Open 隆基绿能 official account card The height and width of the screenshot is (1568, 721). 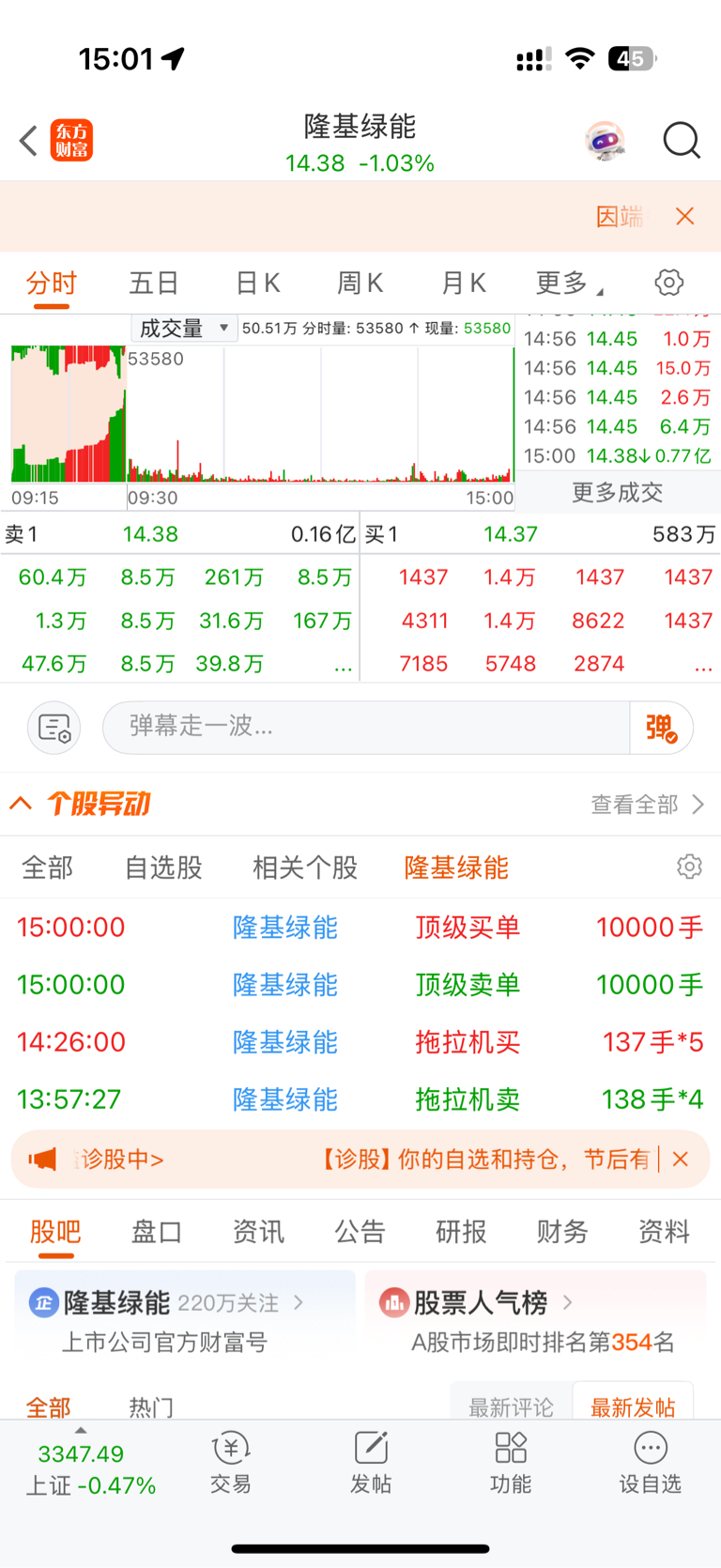(185, 1321)
